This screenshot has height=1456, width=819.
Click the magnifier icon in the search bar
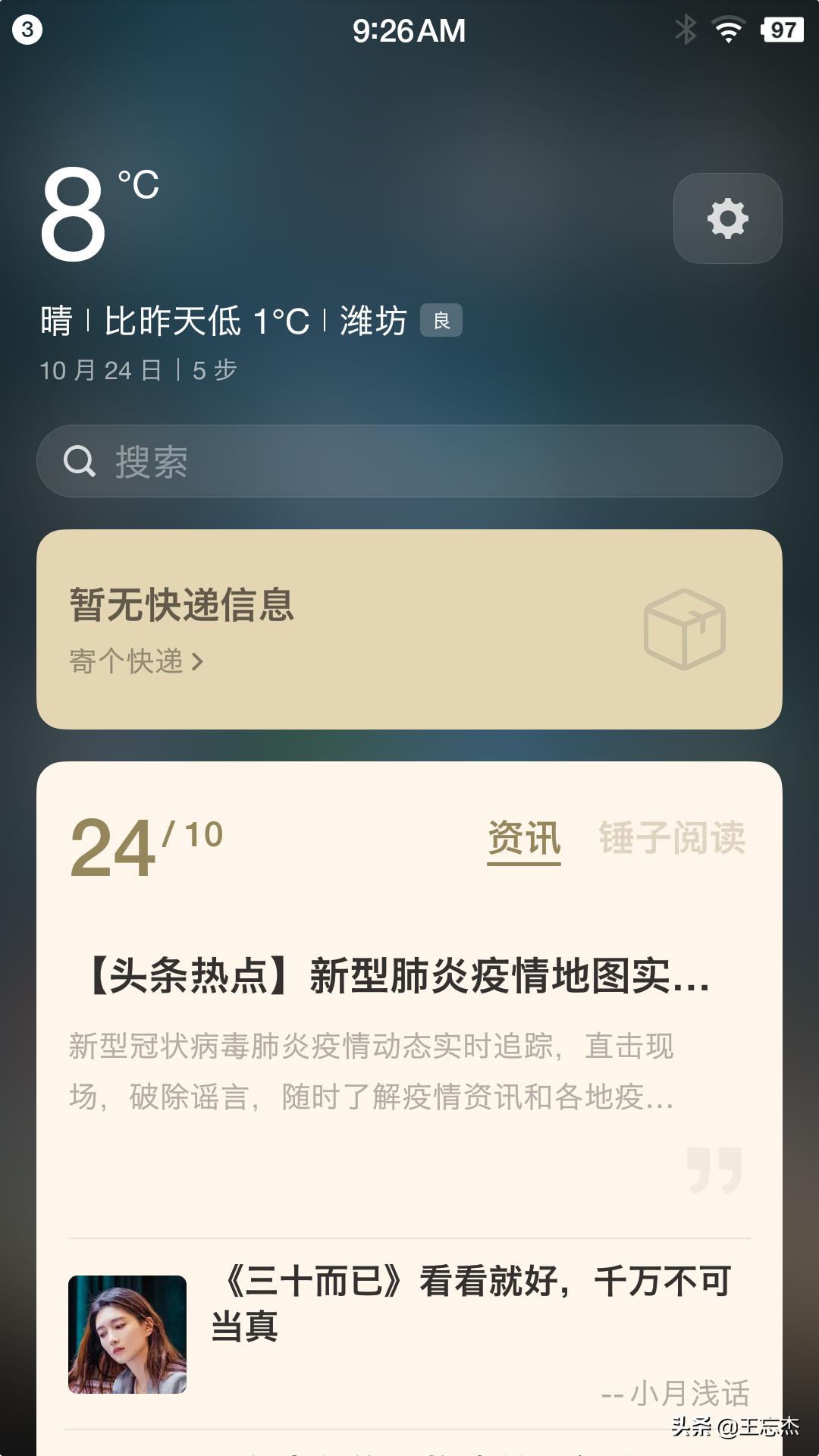tap(80, 460)
